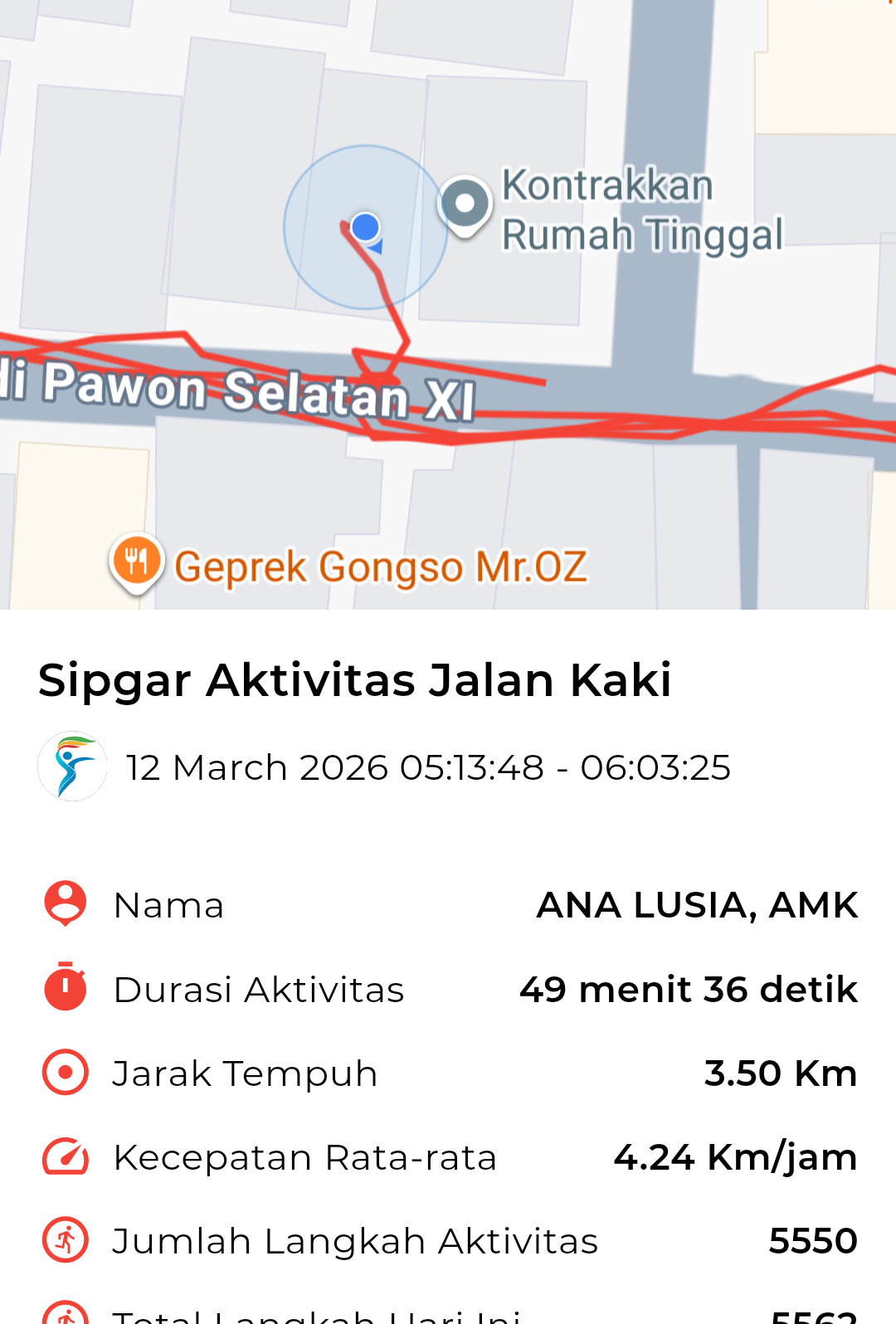Open the Geprek Gongso Mr.OZ restaurant marker

click(x=137, y=562)
